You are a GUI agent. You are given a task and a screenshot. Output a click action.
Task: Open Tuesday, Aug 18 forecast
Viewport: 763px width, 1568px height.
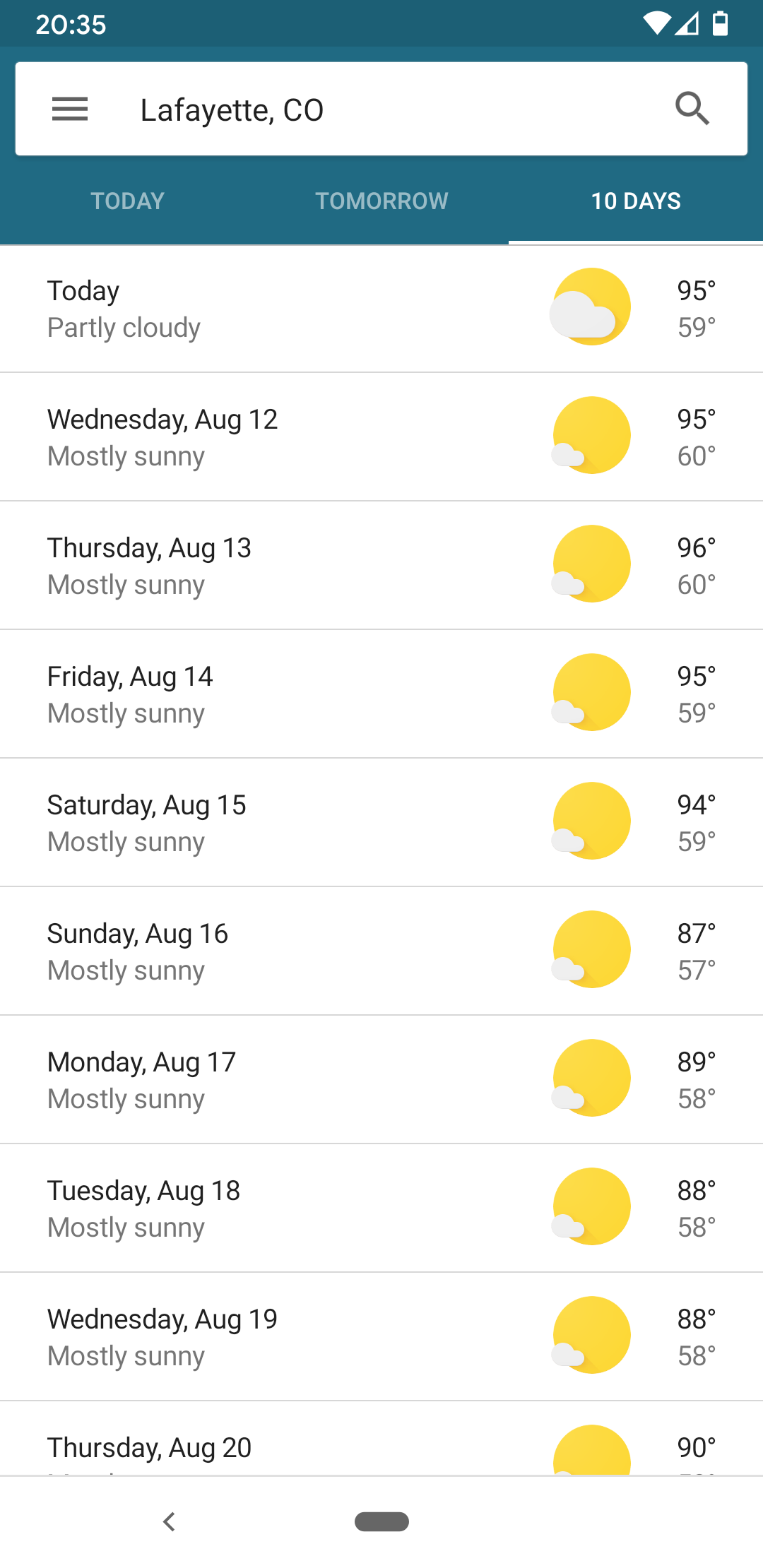[381, 1208]
